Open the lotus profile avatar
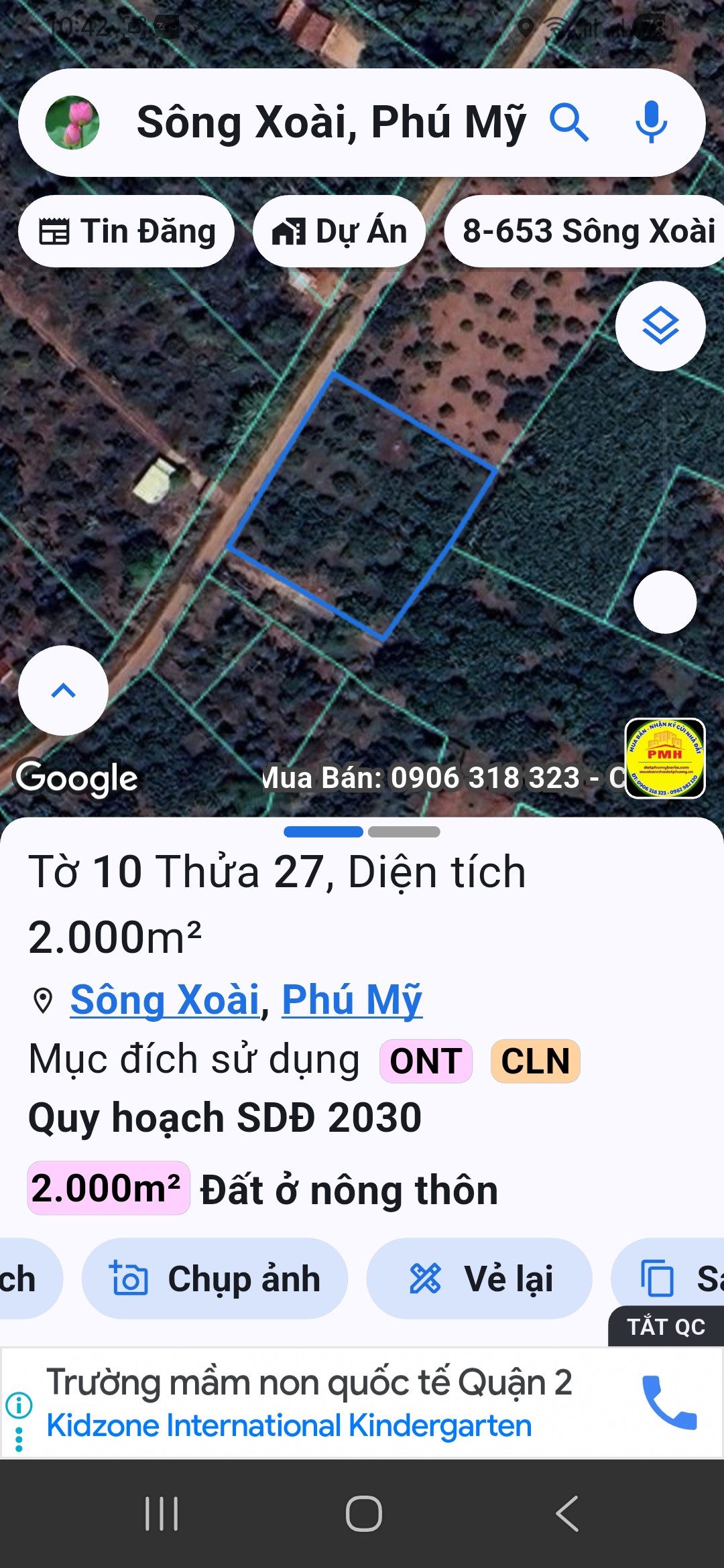The image size is (724, 1568). pos(72,123)
